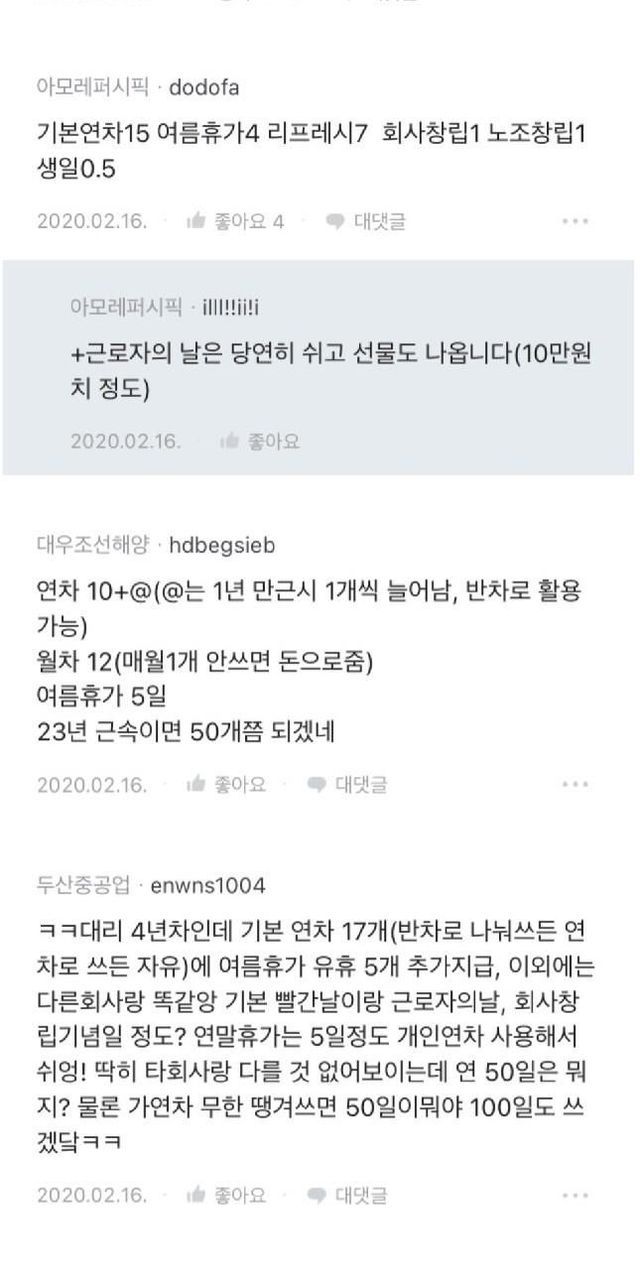Reply to dodofa's comment
The height and width of the screenshot is (1280, 640).
(366, 221)
